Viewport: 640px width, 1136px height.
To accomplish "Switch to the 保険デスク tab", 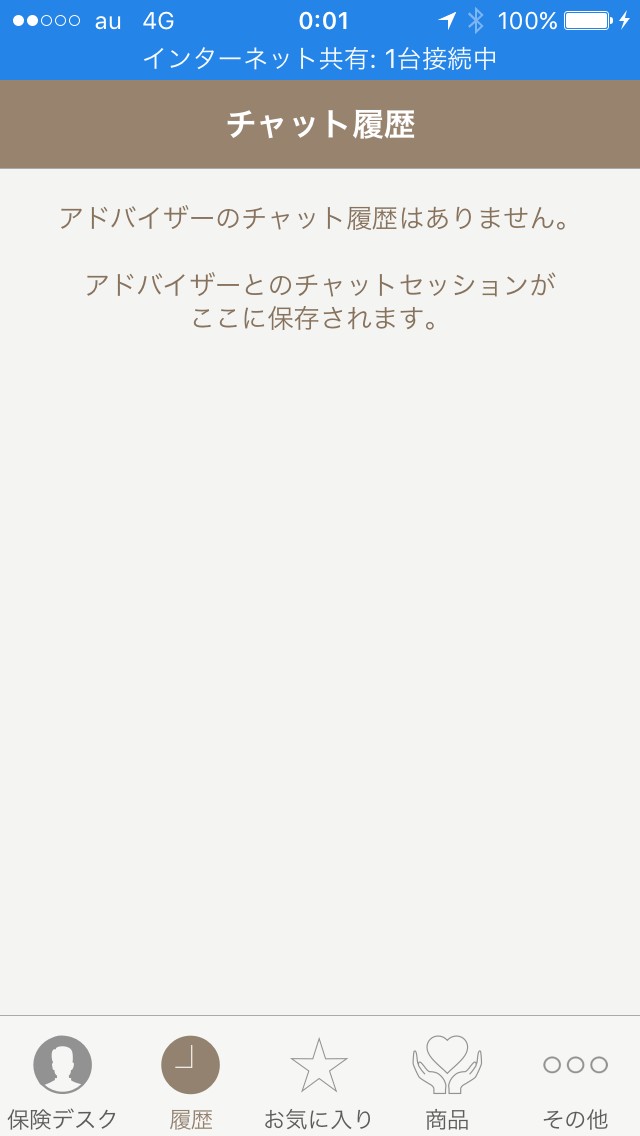I will [x=63, y=1078].
